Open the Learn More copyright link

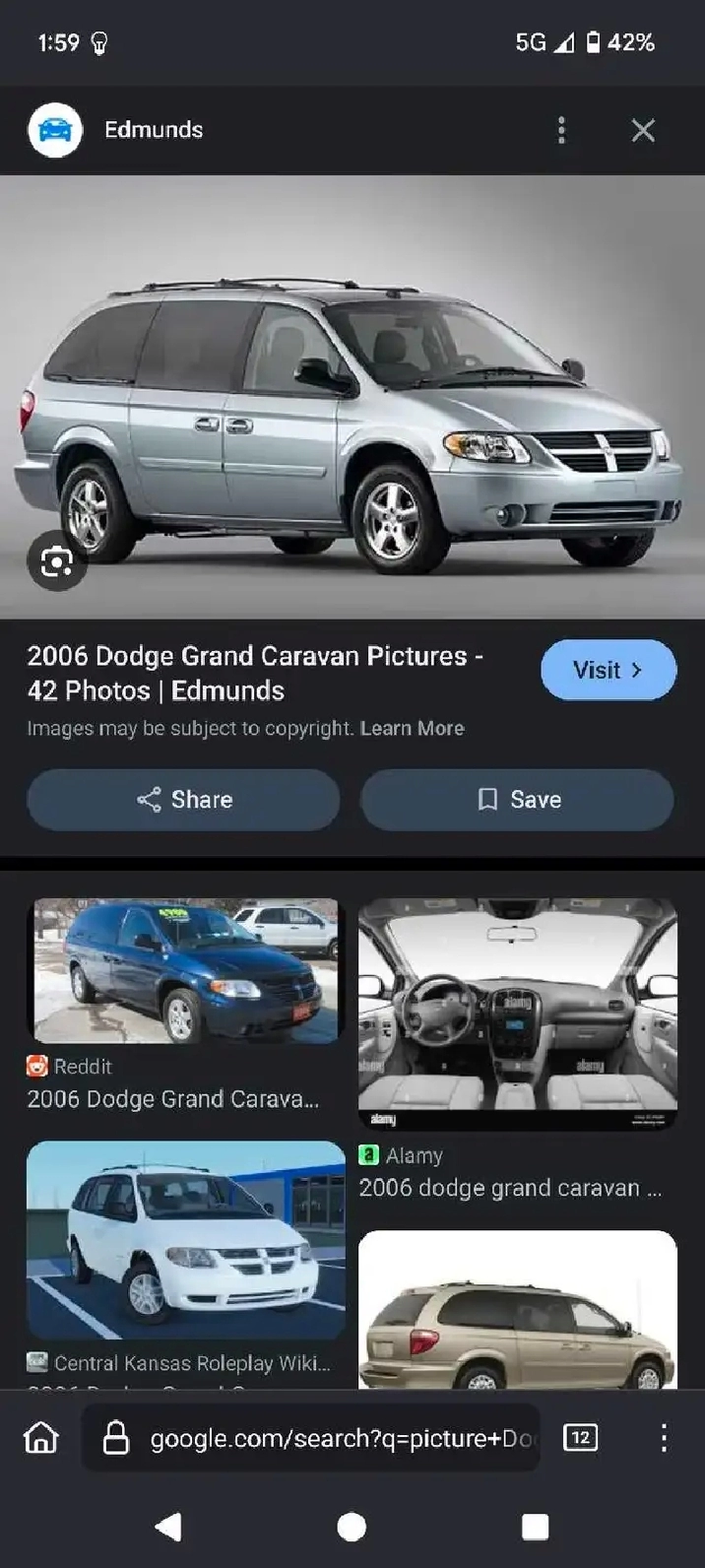[x=412, y=728]
